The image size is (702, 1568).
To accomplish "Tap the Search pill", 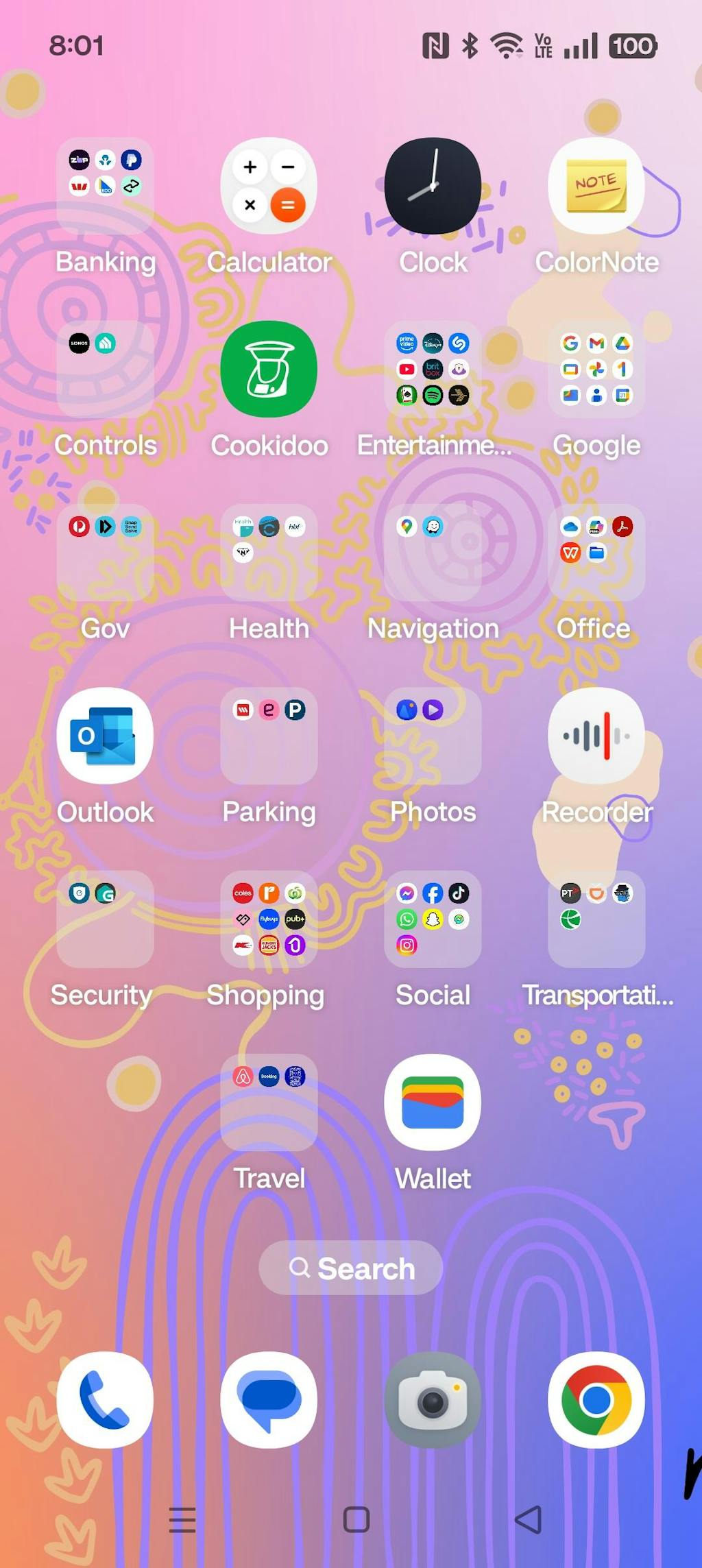I will point(351,1268).
